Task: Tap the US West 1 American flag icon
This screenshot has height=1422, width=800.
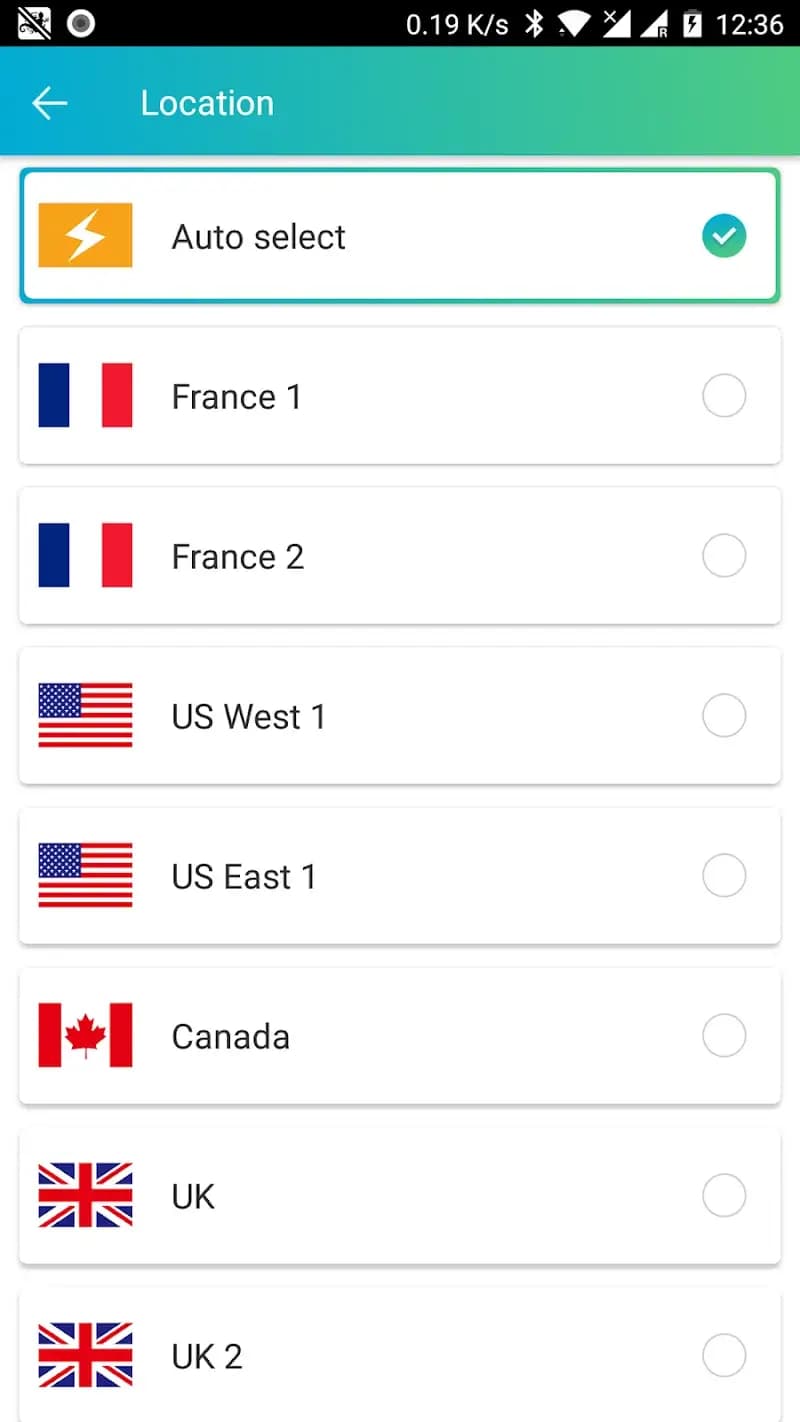Action: (x=85, y=716)
